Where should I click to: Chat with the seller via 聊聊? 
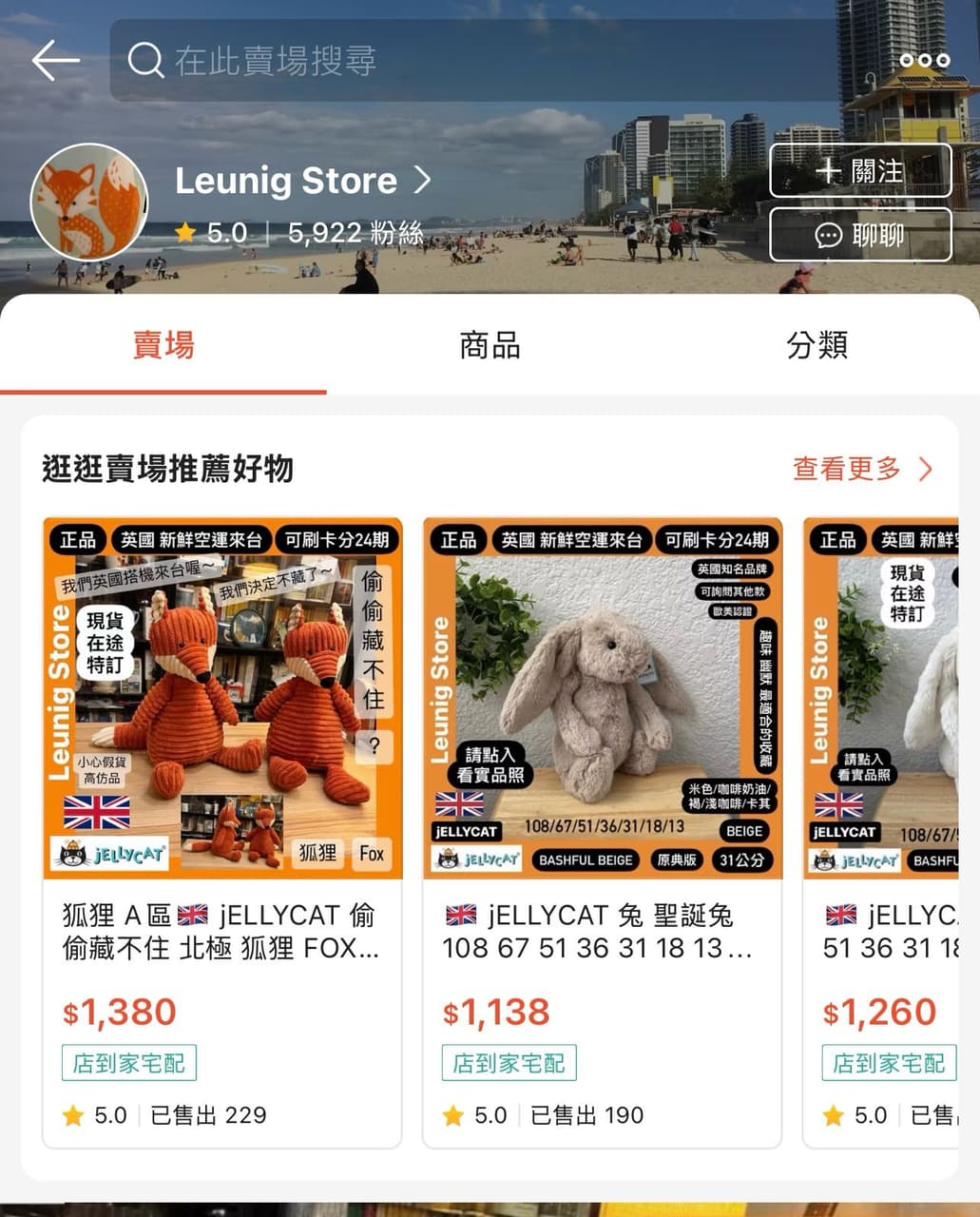(x=860, y=235)
